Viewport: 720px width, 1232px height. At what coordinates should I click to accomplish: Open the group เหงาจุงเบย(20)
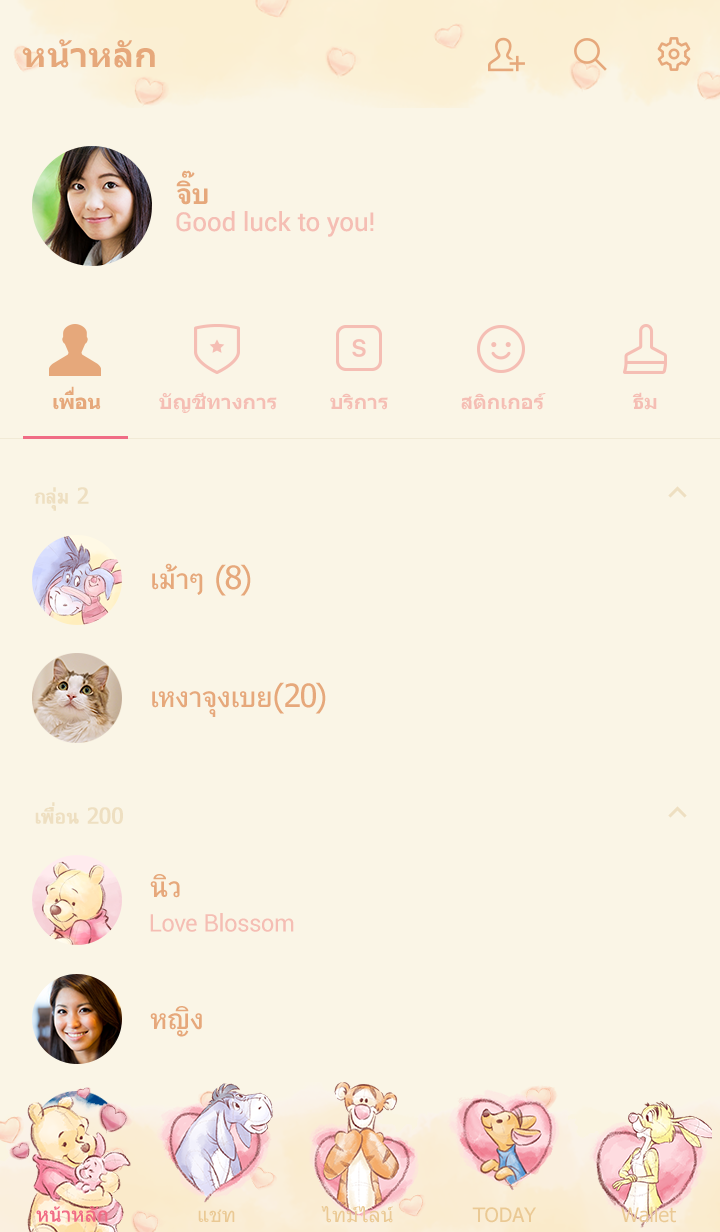click(x=238, y=697)
